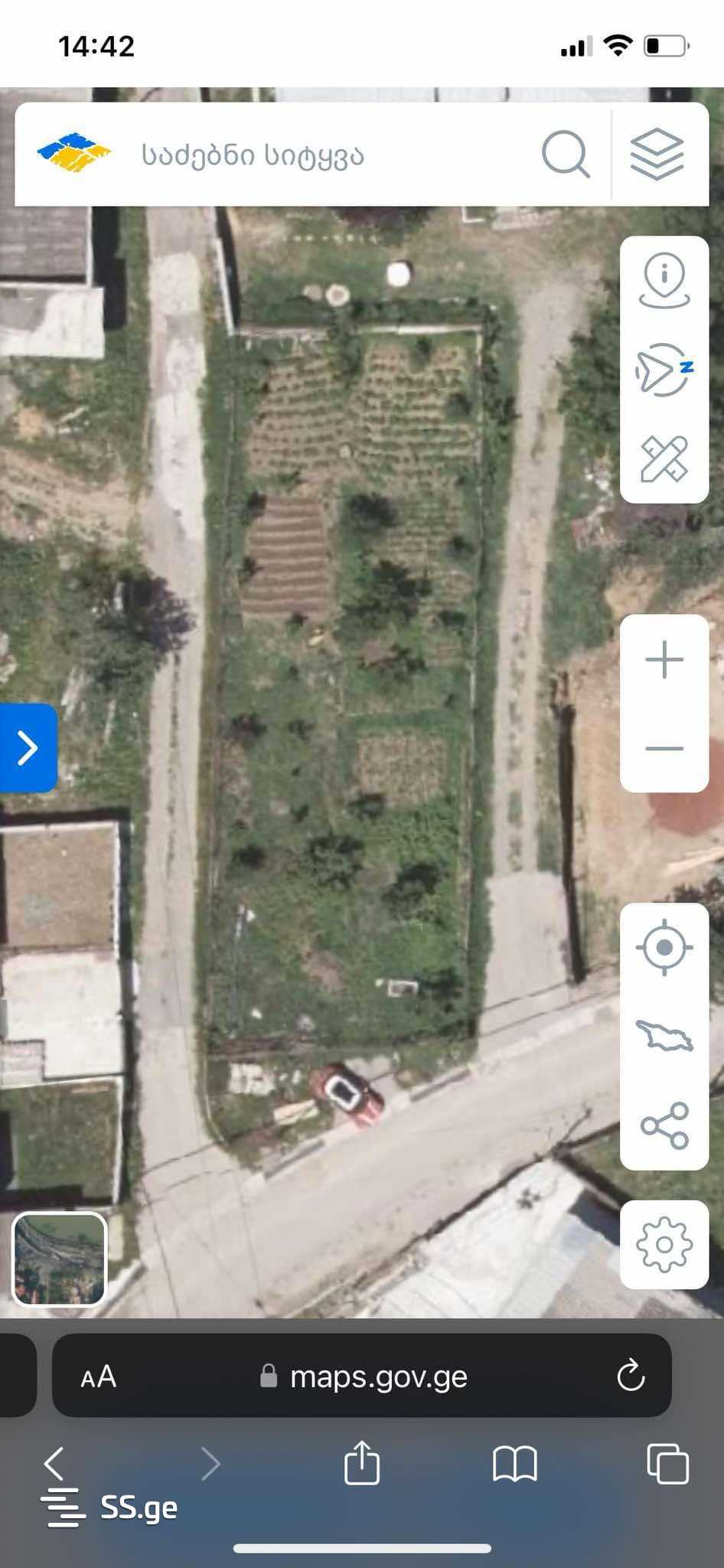This screenshot has height=1568, width=724.
Task: Zoom out of the map
Action: pos(664,748)
